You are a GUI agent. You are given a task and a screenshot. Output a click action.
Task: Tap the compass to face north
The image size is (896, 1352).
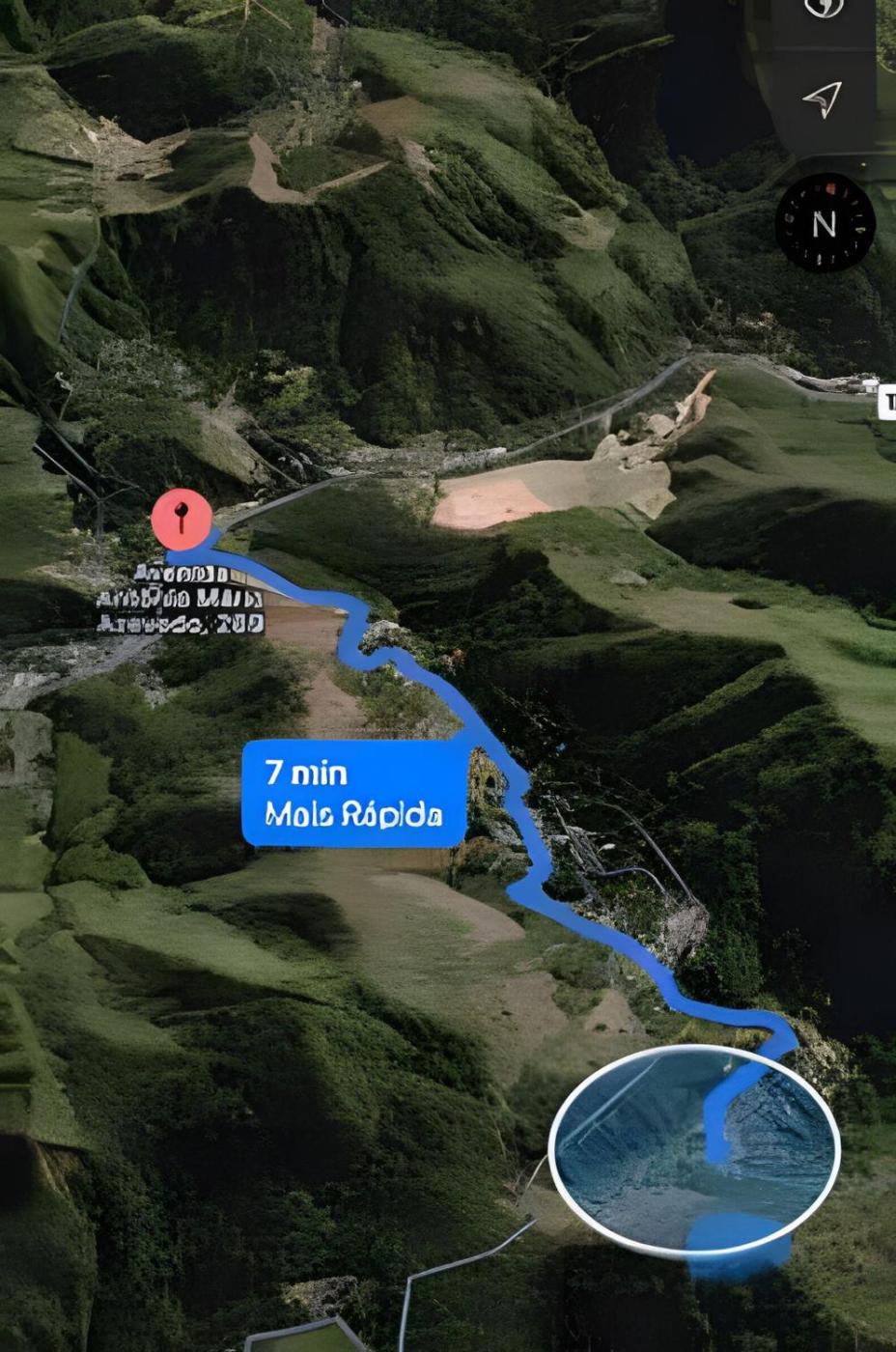(x=825, y=224)
